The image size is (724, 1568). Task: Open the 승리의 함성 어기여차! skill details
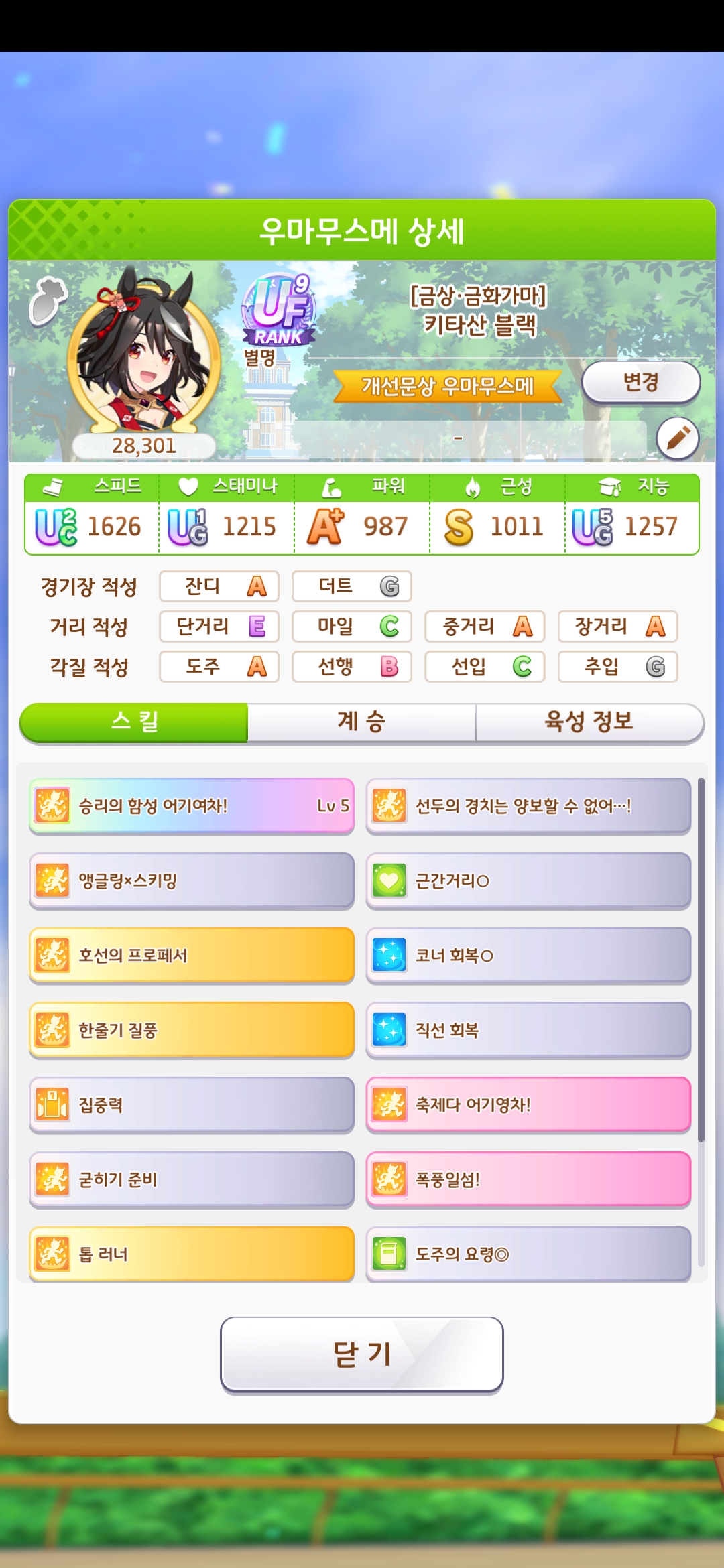point(192,805)
